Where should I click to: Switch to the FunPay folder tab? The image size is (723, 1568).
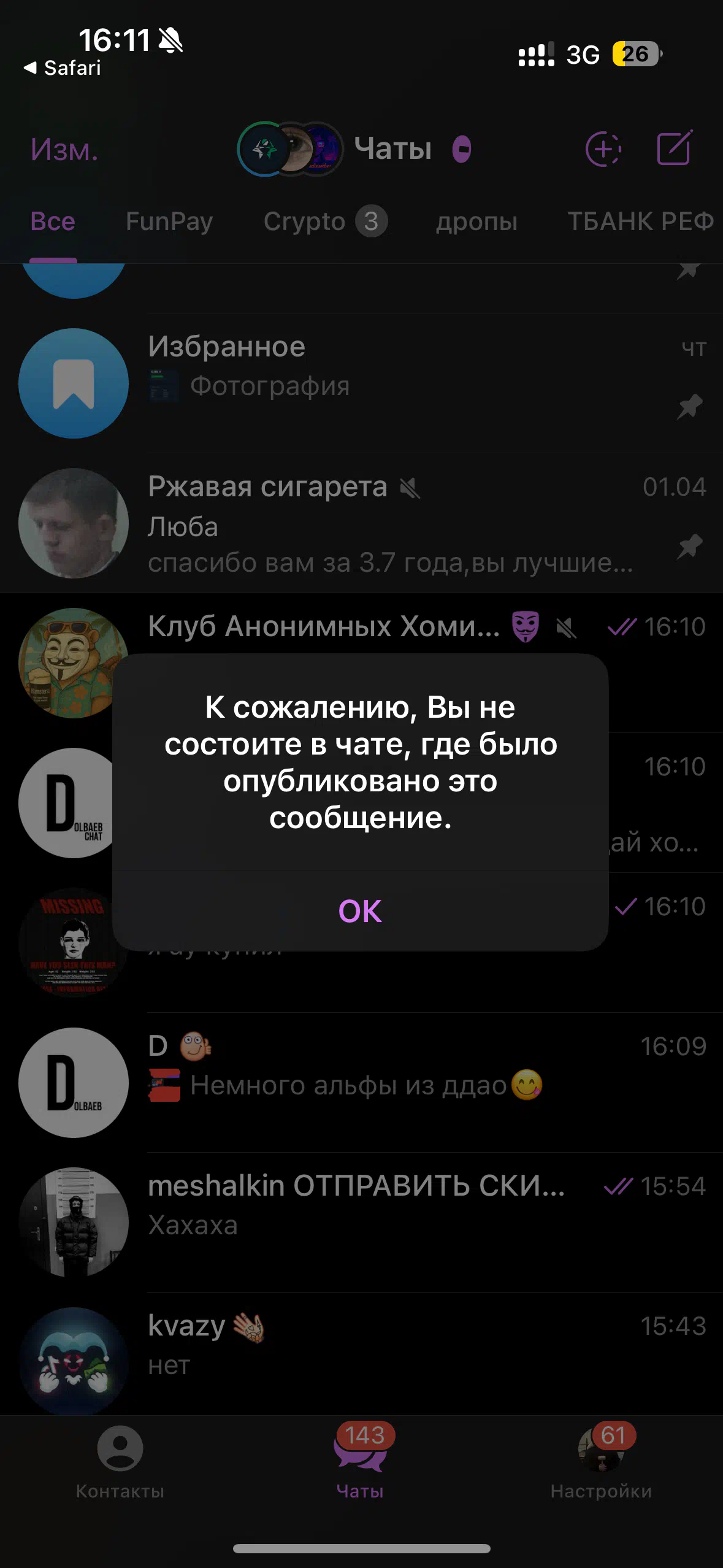coord(169,221)
